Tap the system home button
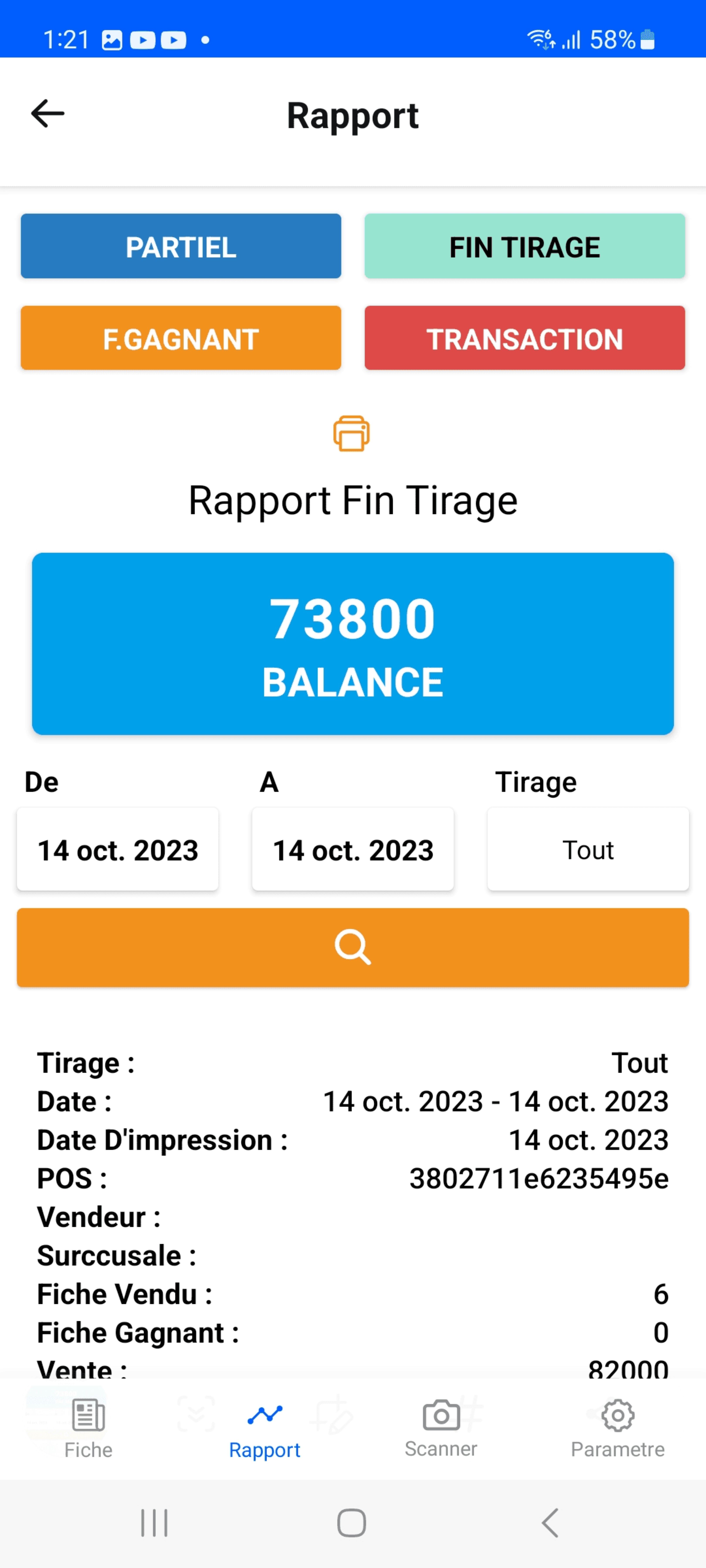The image size is (706, 1568). [x=351, y=1523]
